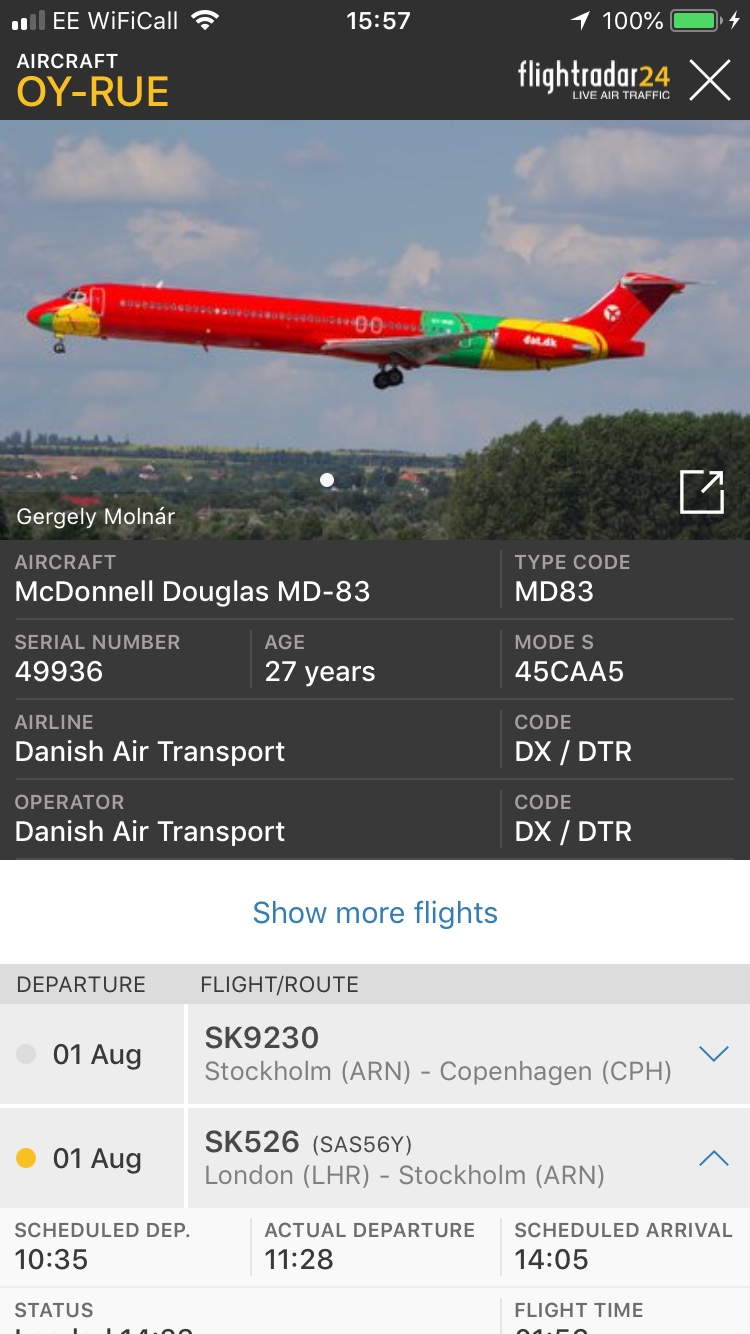The image size is (750, 1334).
Task: Show more flights for this aircraft
Action: 375,913
